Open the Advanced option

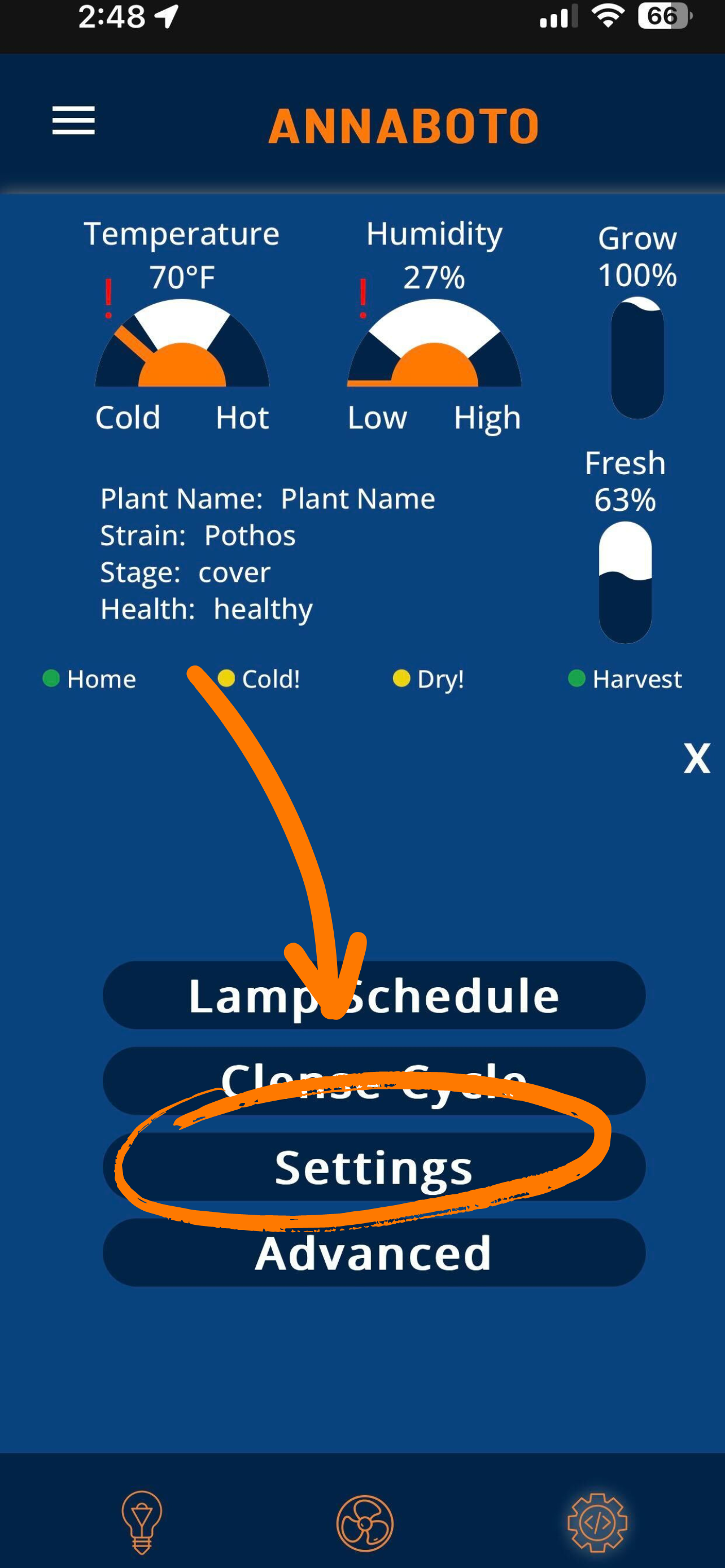coord(374,1252)
